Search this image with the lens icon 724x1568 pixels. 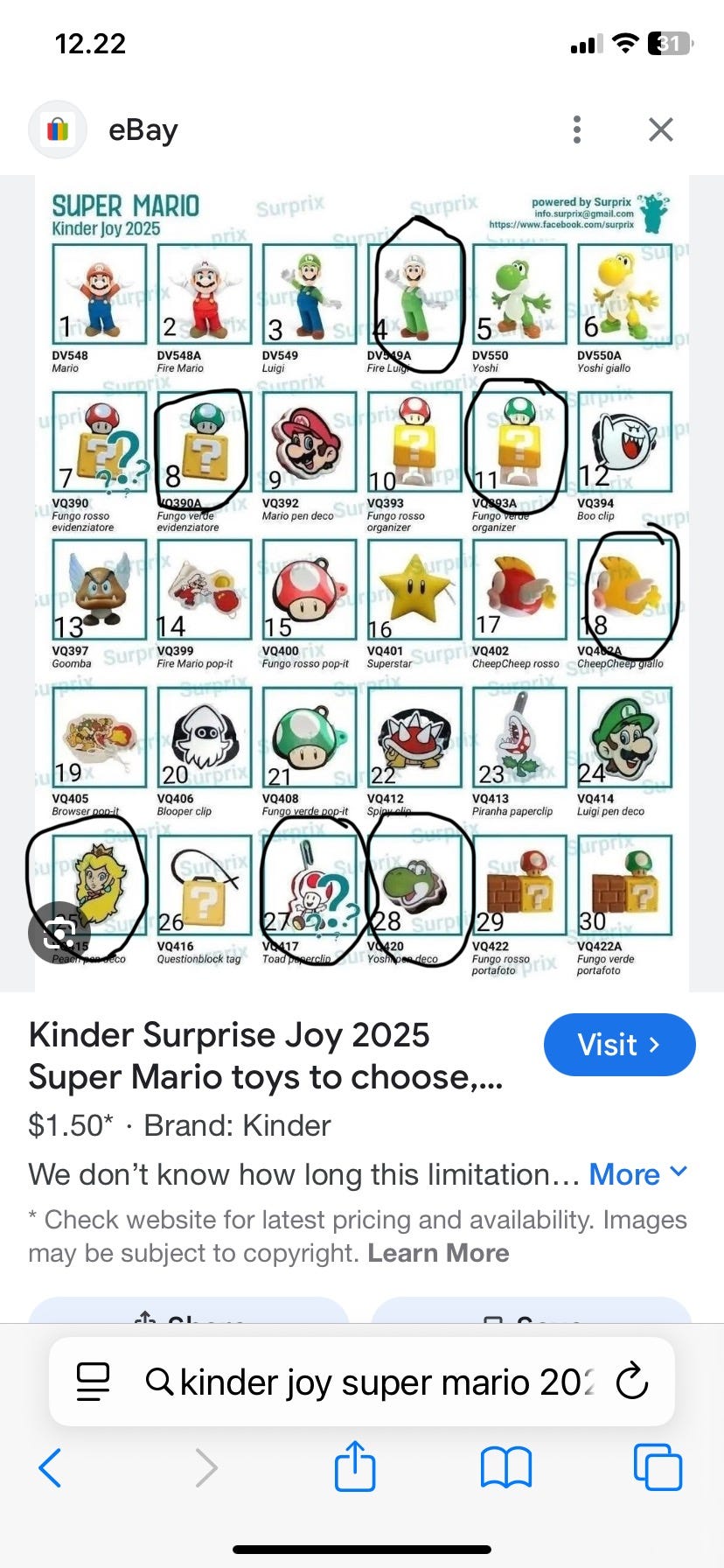click(x=59, y=933)
